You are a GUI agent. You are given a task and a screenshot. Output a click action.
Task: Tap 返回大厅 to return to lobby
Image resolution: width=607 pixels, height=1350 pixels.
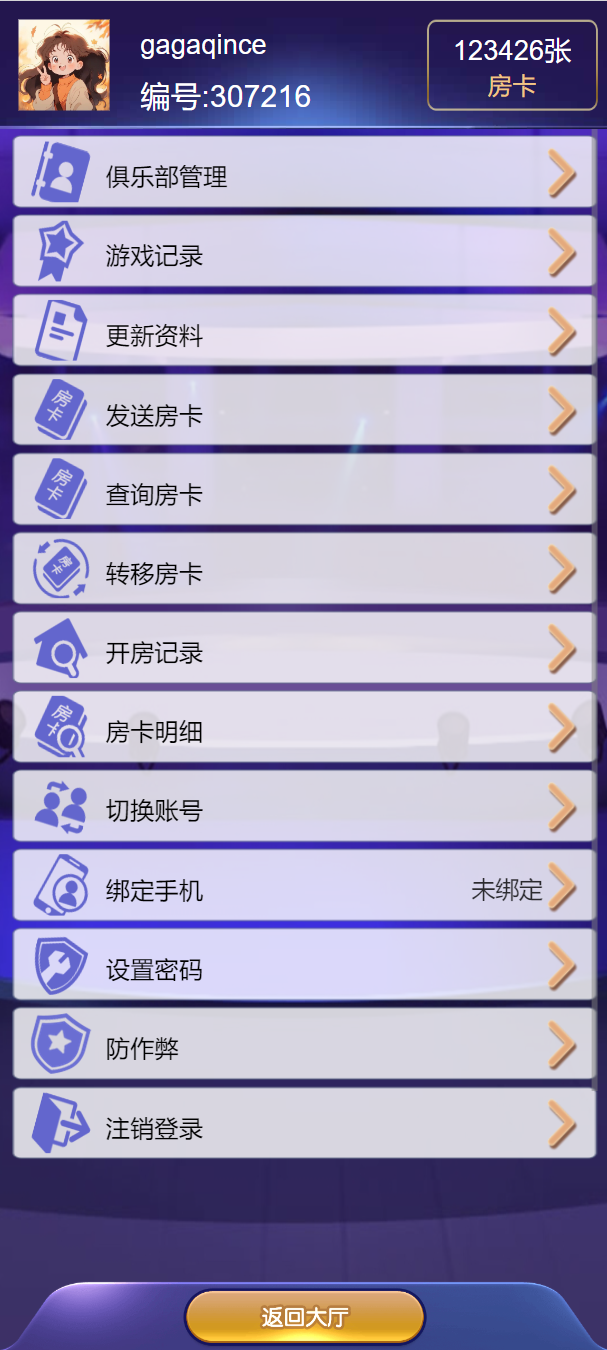[305, 1317]
